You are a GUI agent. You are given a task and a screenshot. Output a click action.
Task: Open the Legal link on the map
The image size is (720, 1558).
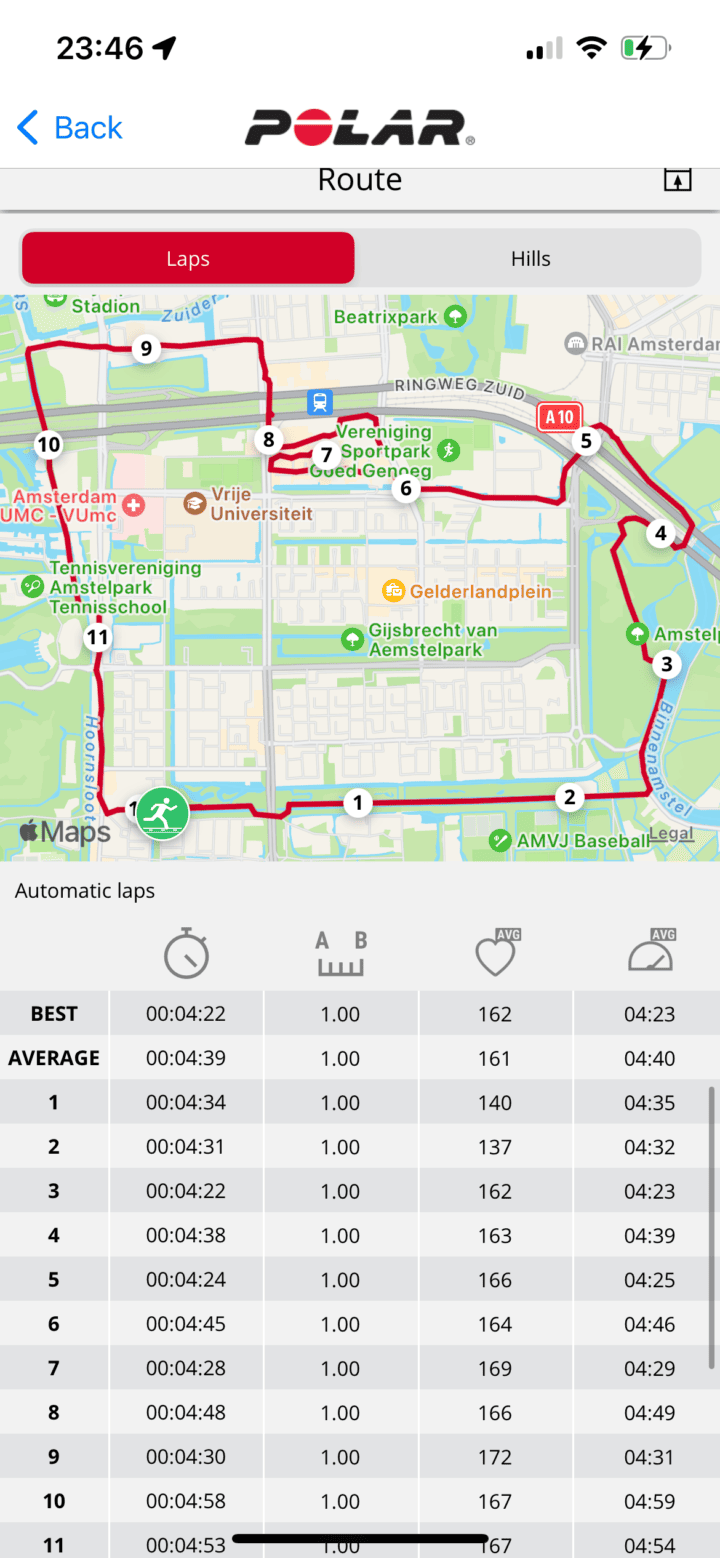[670, 834]
